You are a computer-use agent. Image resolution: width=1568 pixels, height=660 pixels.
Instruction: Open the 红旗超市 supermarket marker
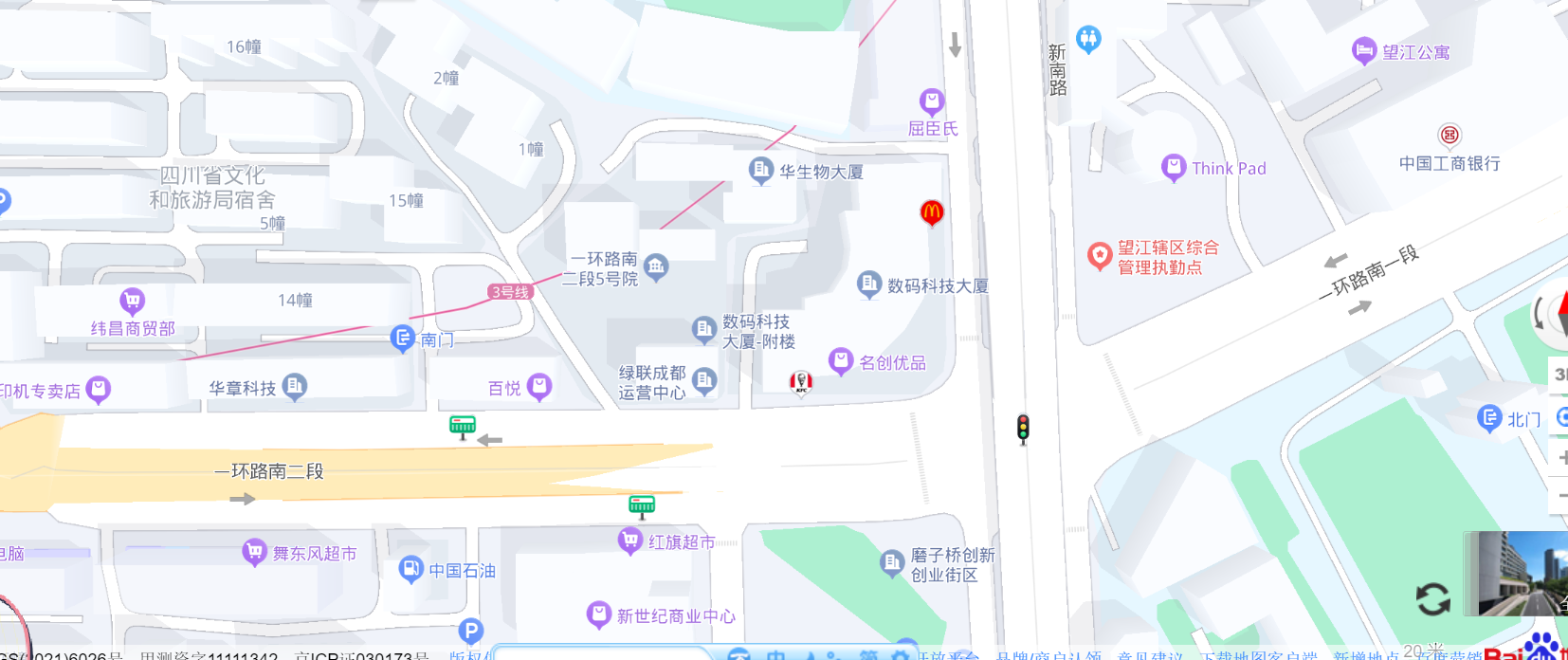pyautogui.click(x=630, y=541)
